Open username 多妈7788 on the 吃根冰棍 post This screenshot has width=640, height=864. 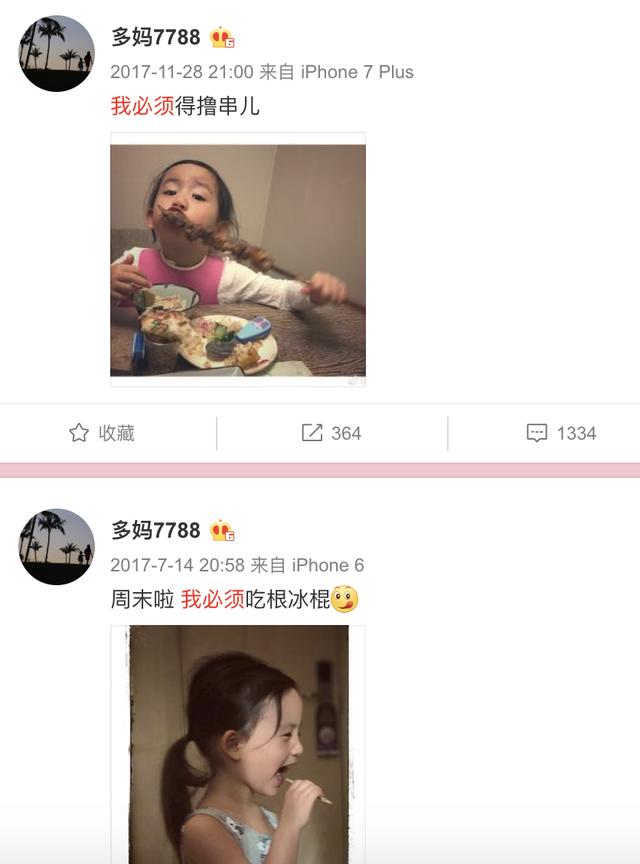[155, 530]
